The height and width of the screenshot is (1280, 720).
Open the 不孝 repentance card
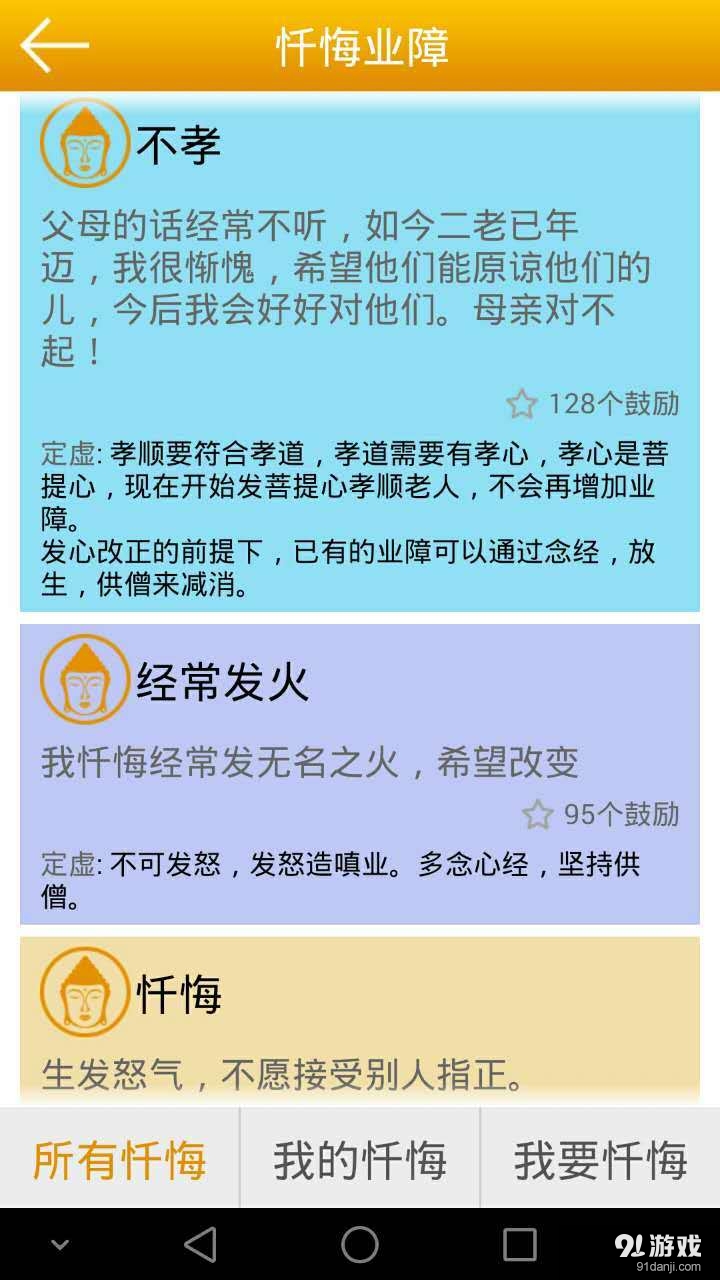click(x=360, y=290)
